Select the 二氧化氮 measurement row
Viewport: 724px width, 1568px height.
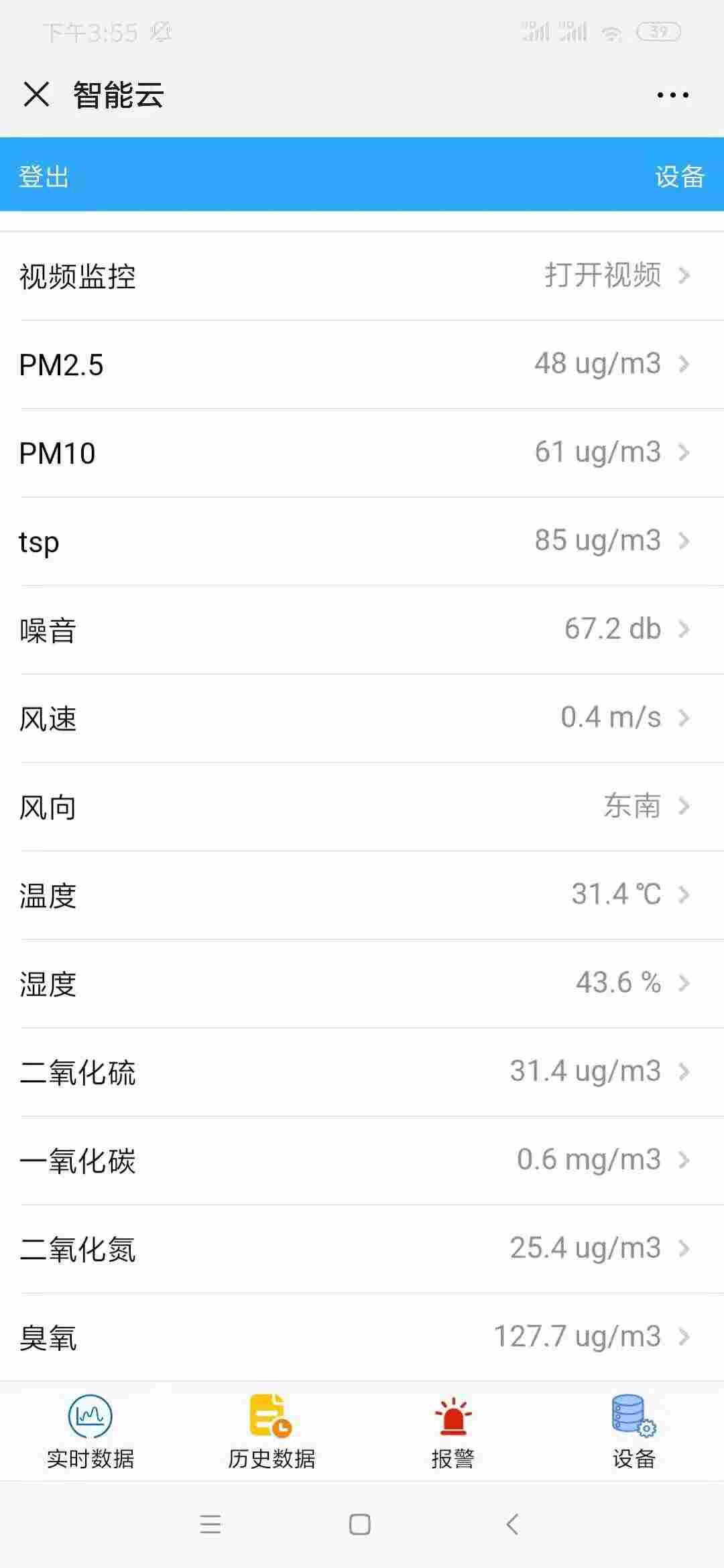click(362, 1248)
